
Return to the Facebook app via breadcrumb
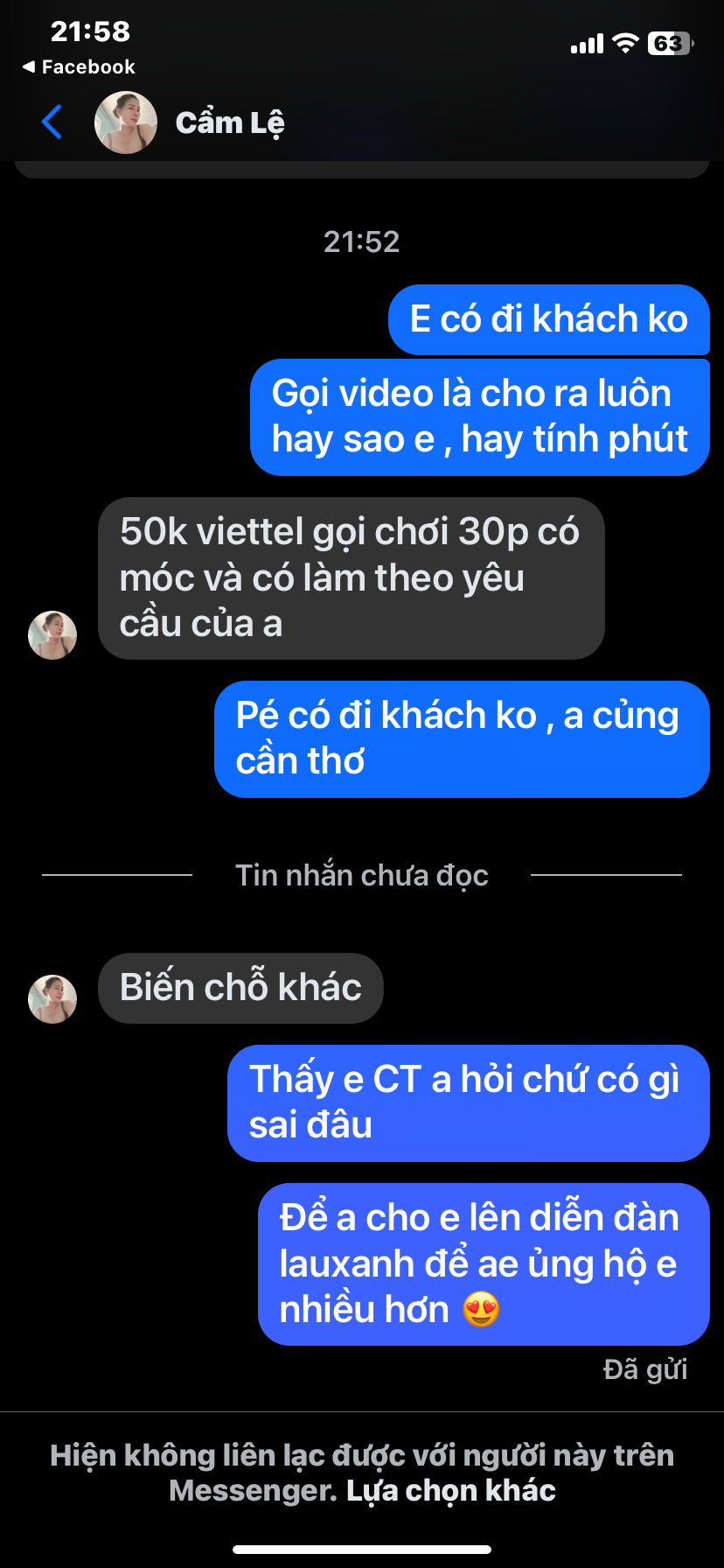[79, 67]
